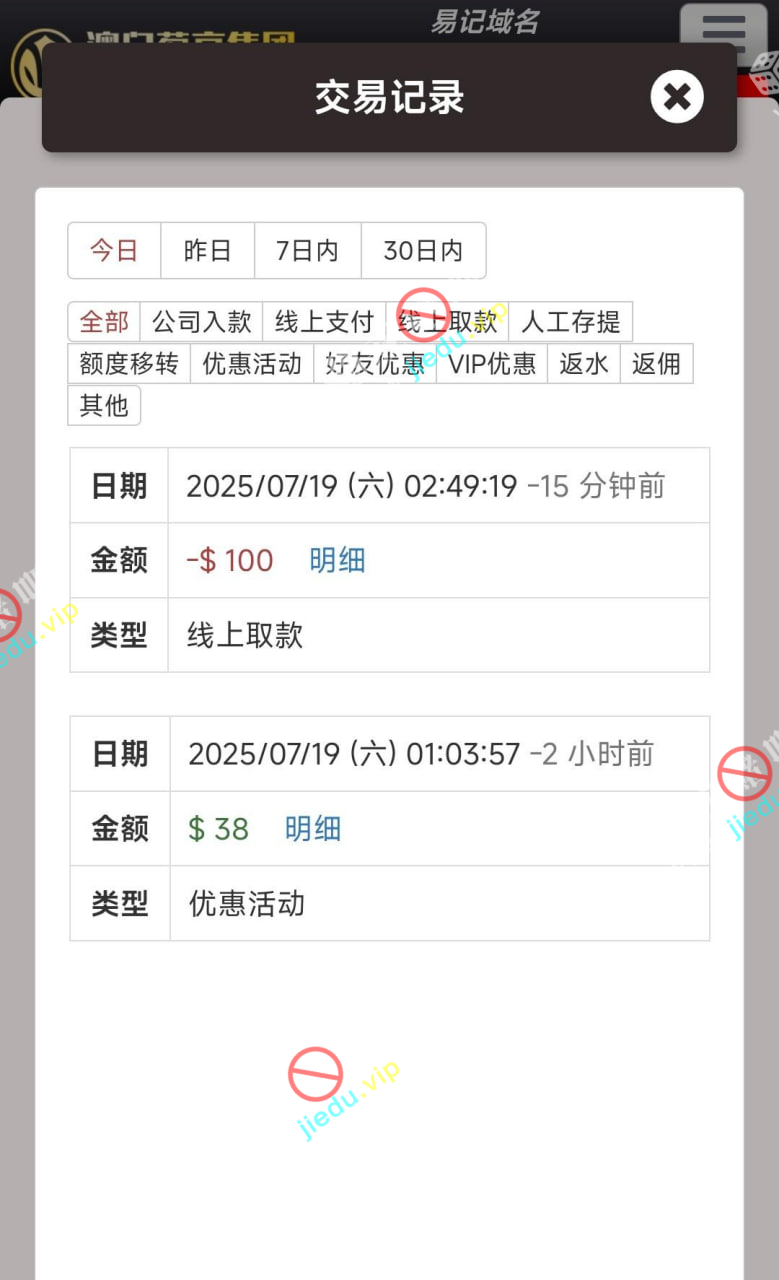Filter by 返佣
Viewport: 779px width, 1280px height.
(656, 364)
